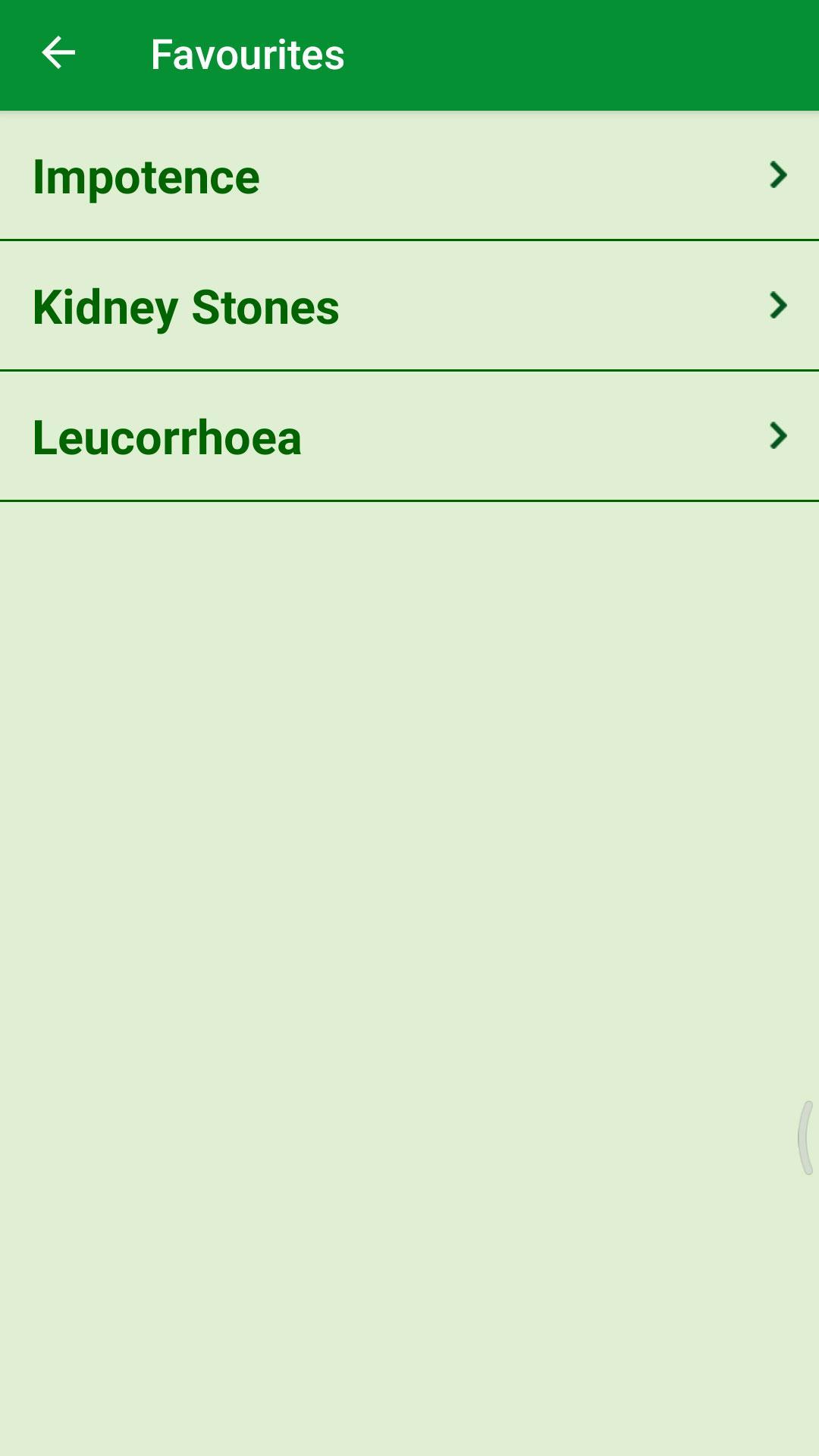This screenshot has width=819, height=1456.
Task: Open the Impotence entry
Action: [x=409, y=176]
